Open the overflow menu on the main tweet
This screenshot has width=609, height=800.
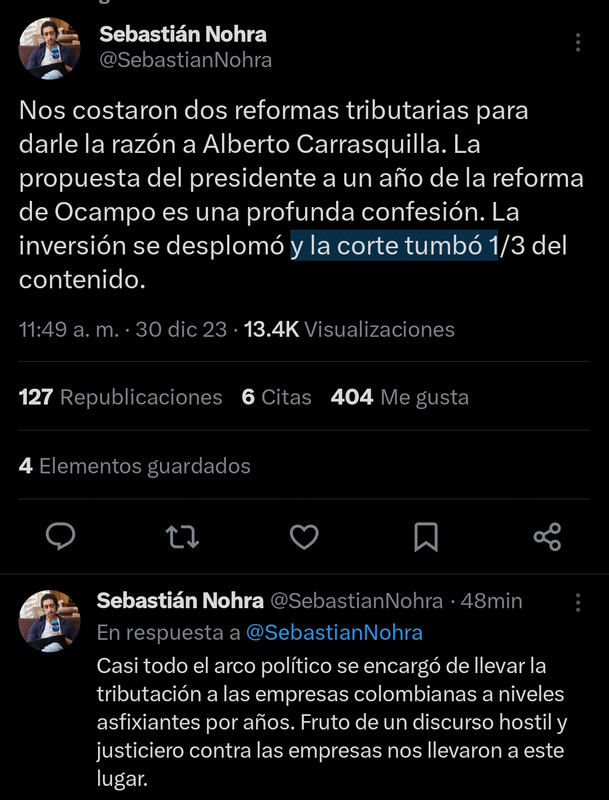point(578,43)
